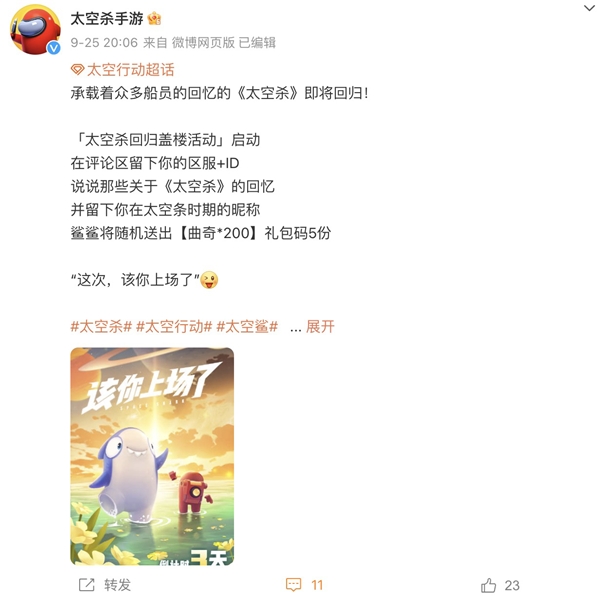Open the #太空杀# hashtag
The image size is (600, 606).
pos(100,326)
